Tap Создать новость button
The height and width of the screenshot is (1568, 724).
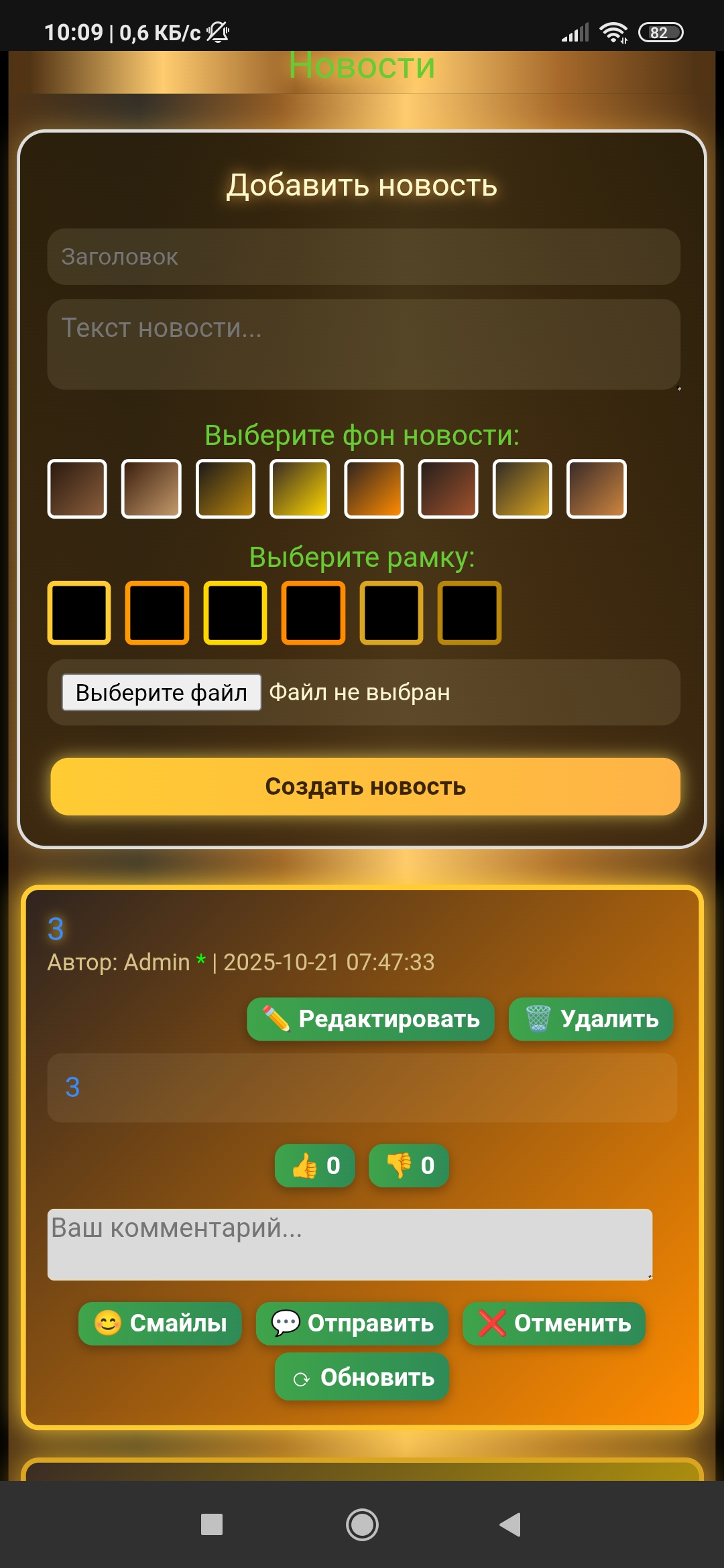(x=365, y=787)
